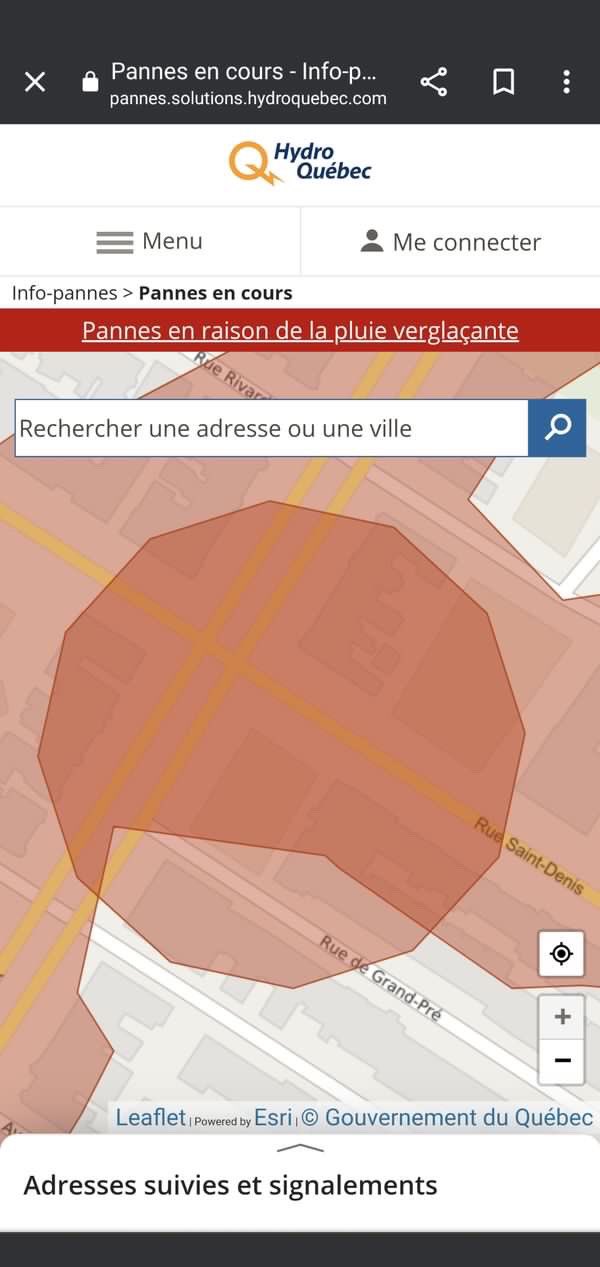The height and width of the screenshot is (1267, 600).
Task: Tap the magnifying glass search button
Action: point(557,428)
